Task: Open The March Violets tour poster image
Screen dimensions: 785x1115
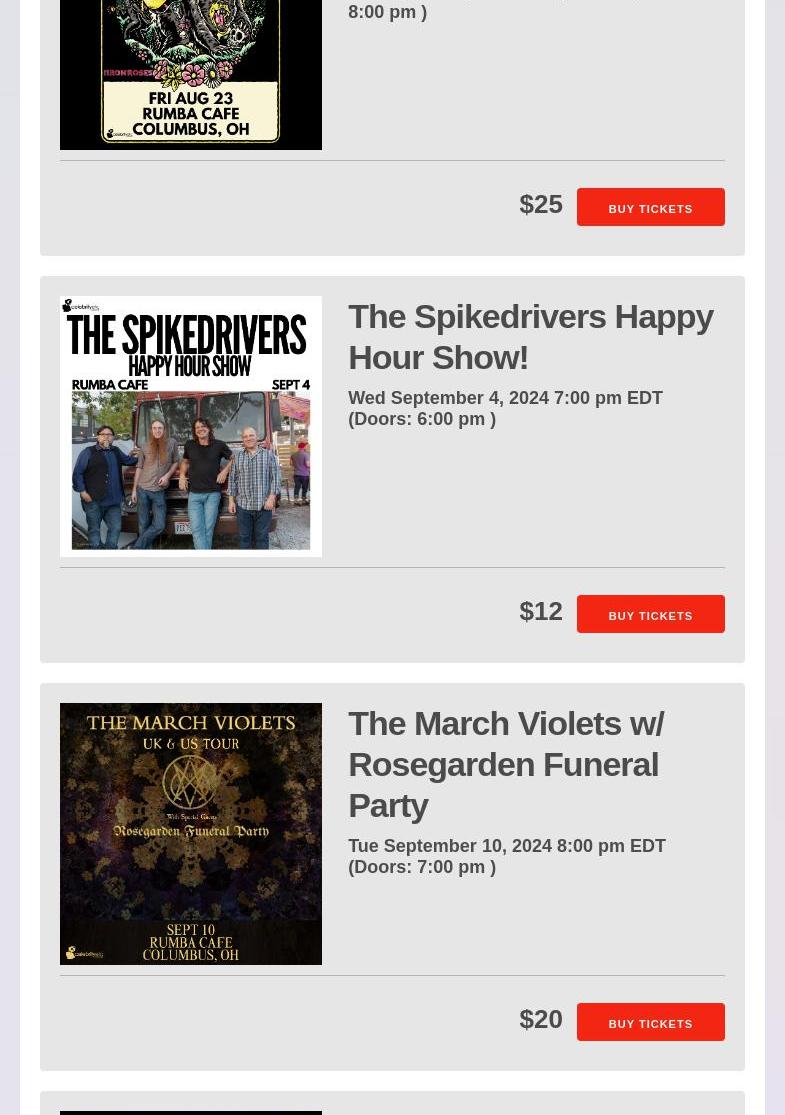Action: click(191, 834)
